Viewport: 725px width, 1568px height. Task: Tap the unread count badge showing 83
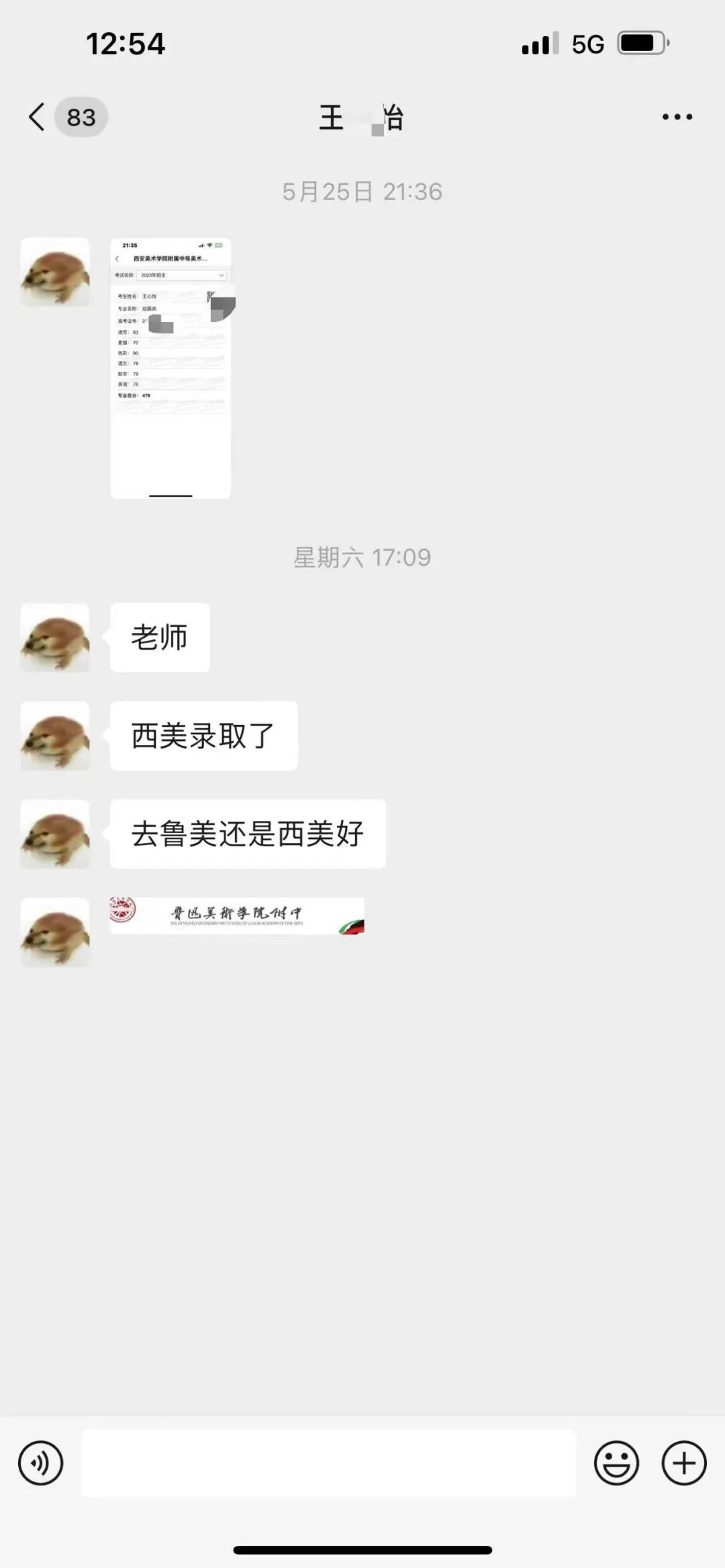pos(79,115)
